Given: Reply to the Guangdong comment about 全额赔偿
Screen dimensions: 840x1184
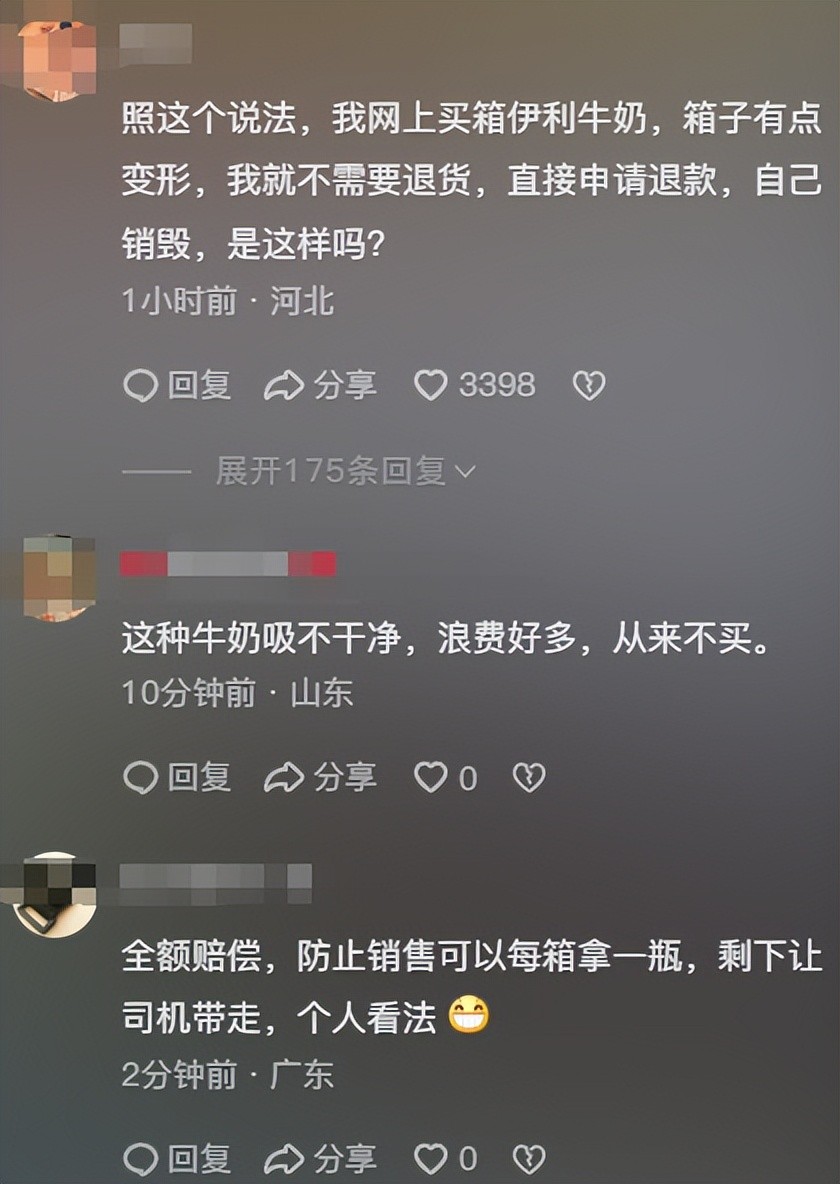Looking at the screenshot, I should coord(177,1159).
